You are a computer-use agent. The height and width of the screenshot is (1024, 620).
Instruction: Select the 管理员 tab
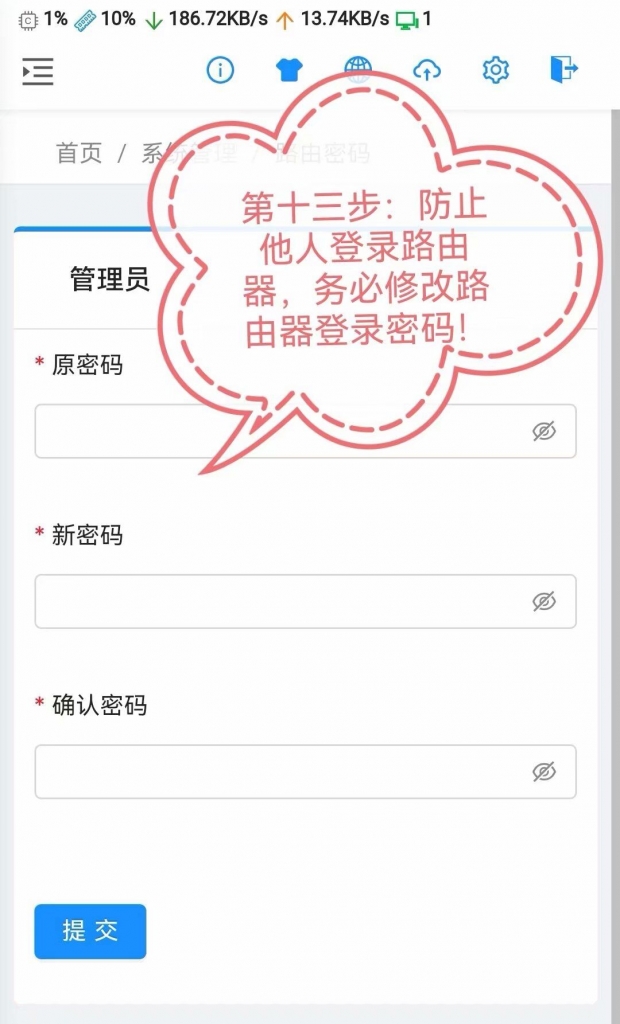coord(110,279)
